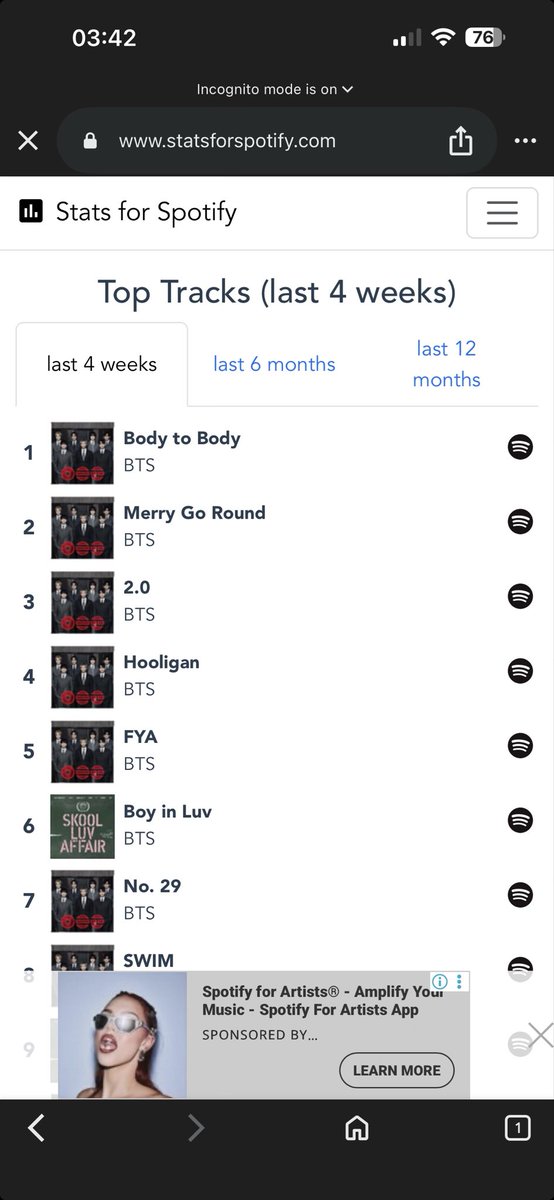Select the last 4 weeks tab
Image resolution: width=554 pixels, height=1200 pixels.
(102, 364)
